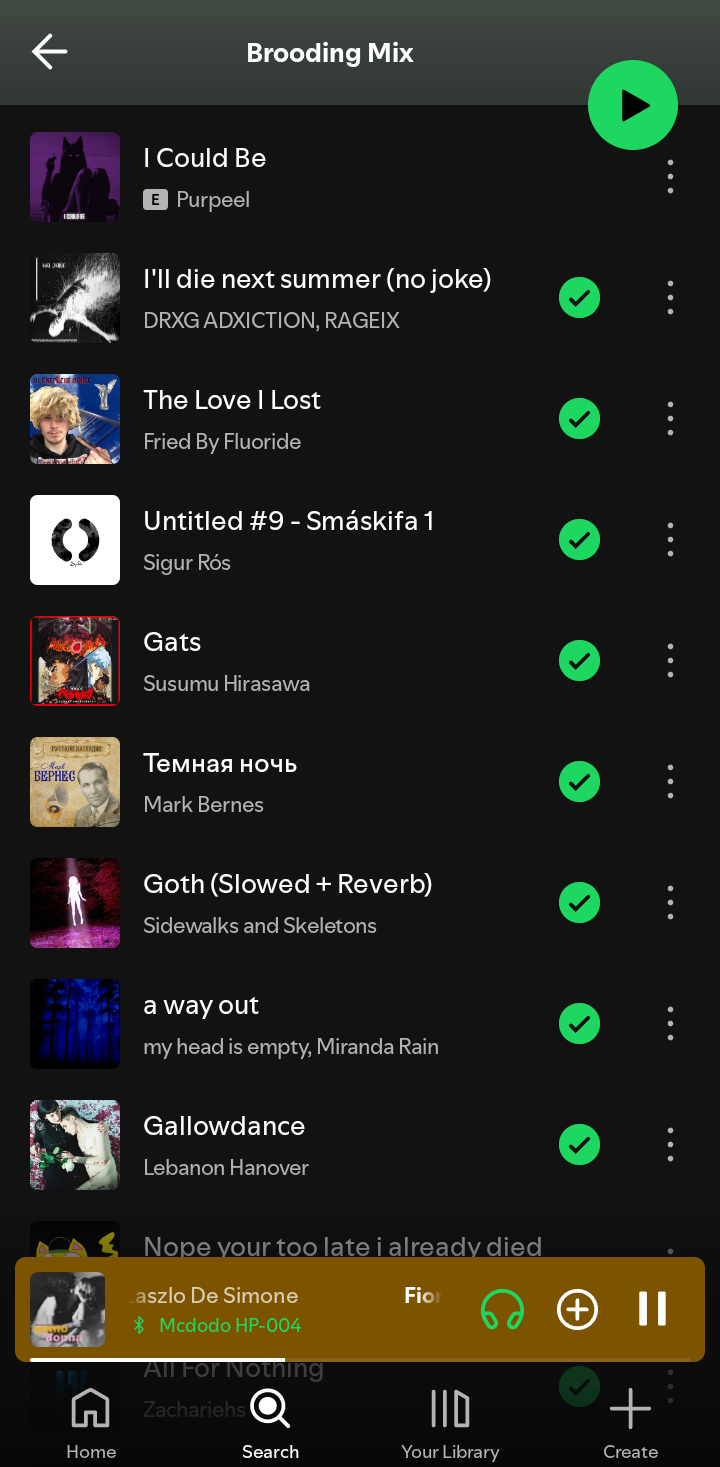This screenshot has height=1467, width=720.
Task: Toggle saved checkmark for Gats
Action: 580,661
